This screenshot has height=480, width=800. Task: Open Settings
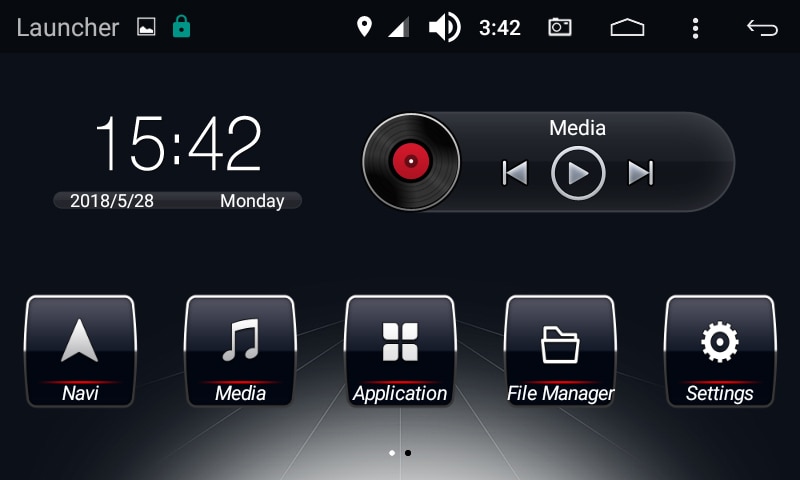coord(720,351)
